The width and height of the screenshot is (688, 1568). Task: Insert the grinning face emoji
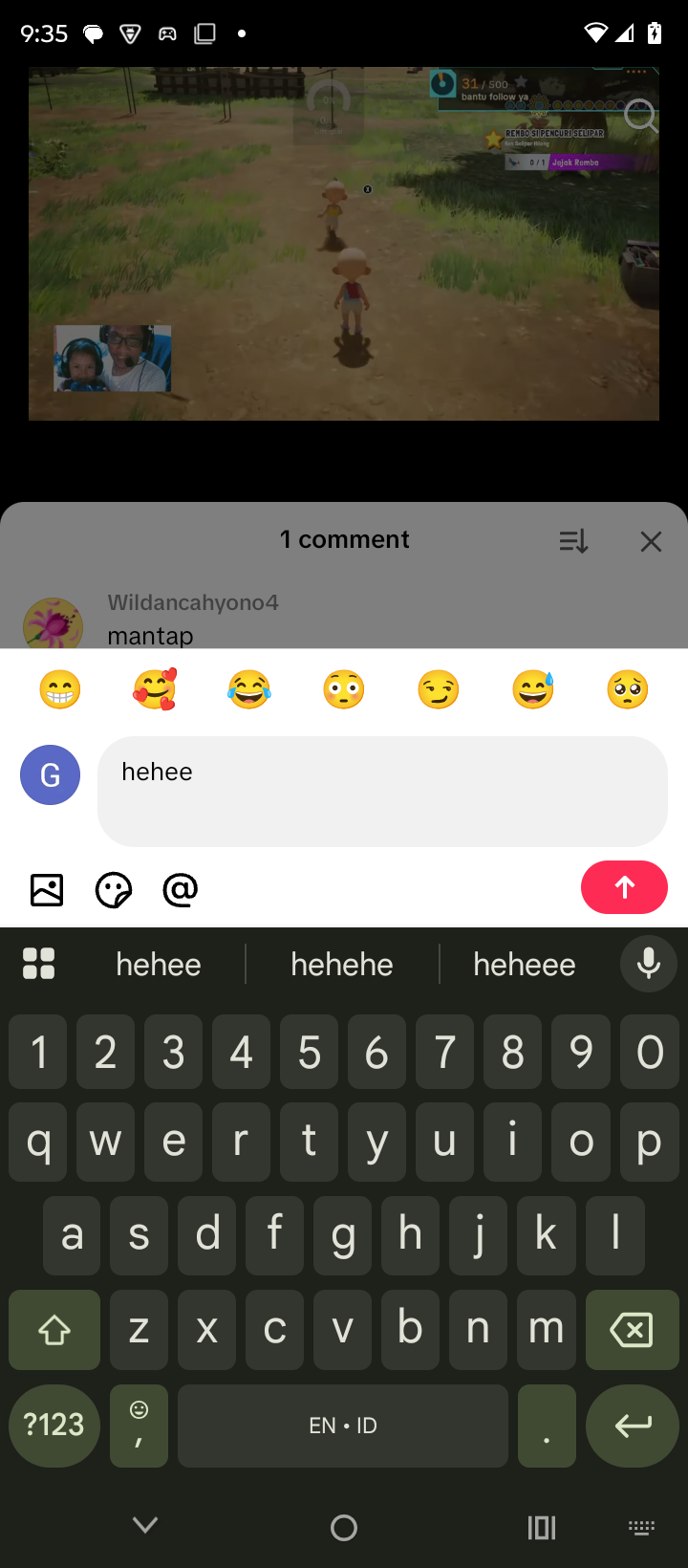(60, 689)
